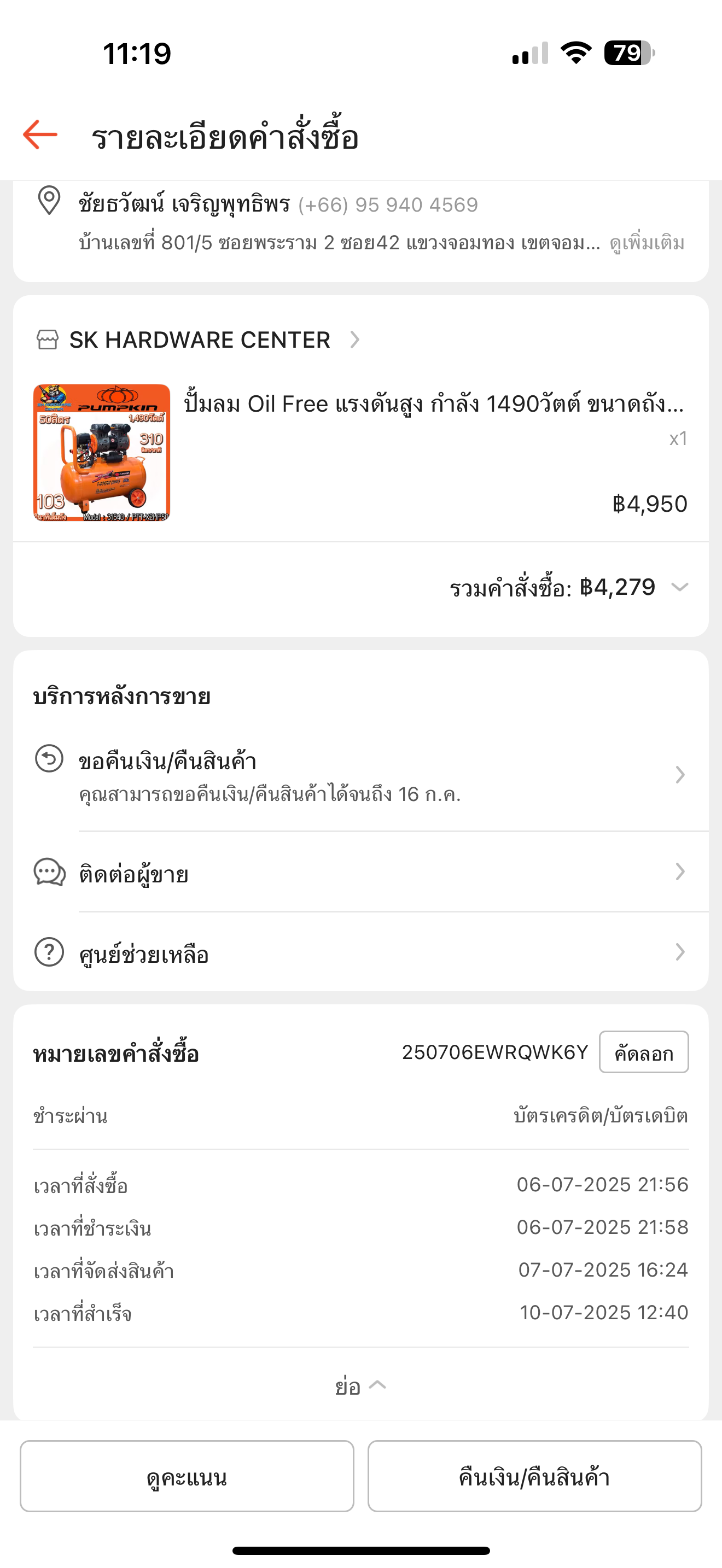Viewport: 722px width, 1568px height.
Task: Tap ดูเพิ่มเติม to show full address
Action: [647, 243]
